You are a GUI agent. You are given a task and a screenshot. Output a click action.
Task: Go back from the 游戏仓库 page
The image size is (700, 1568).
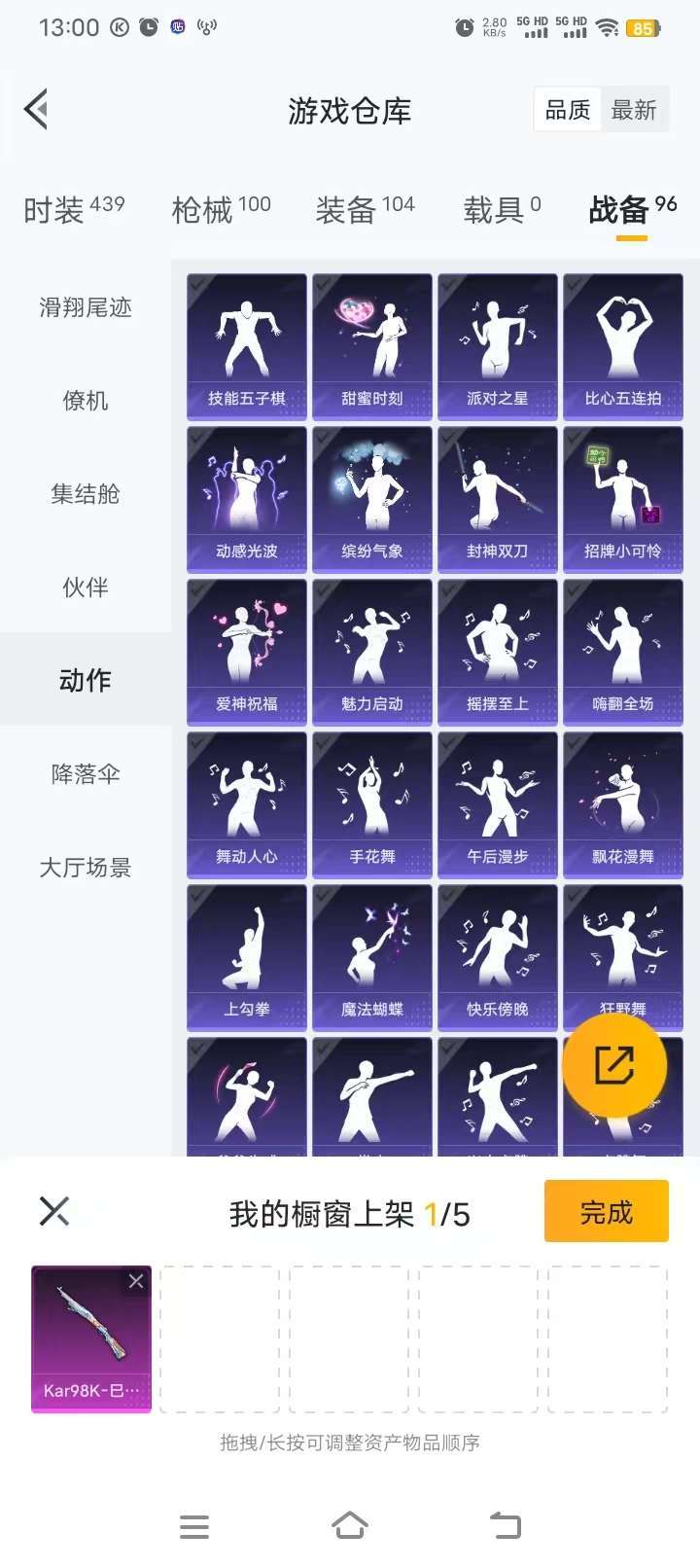click(37, 109)
